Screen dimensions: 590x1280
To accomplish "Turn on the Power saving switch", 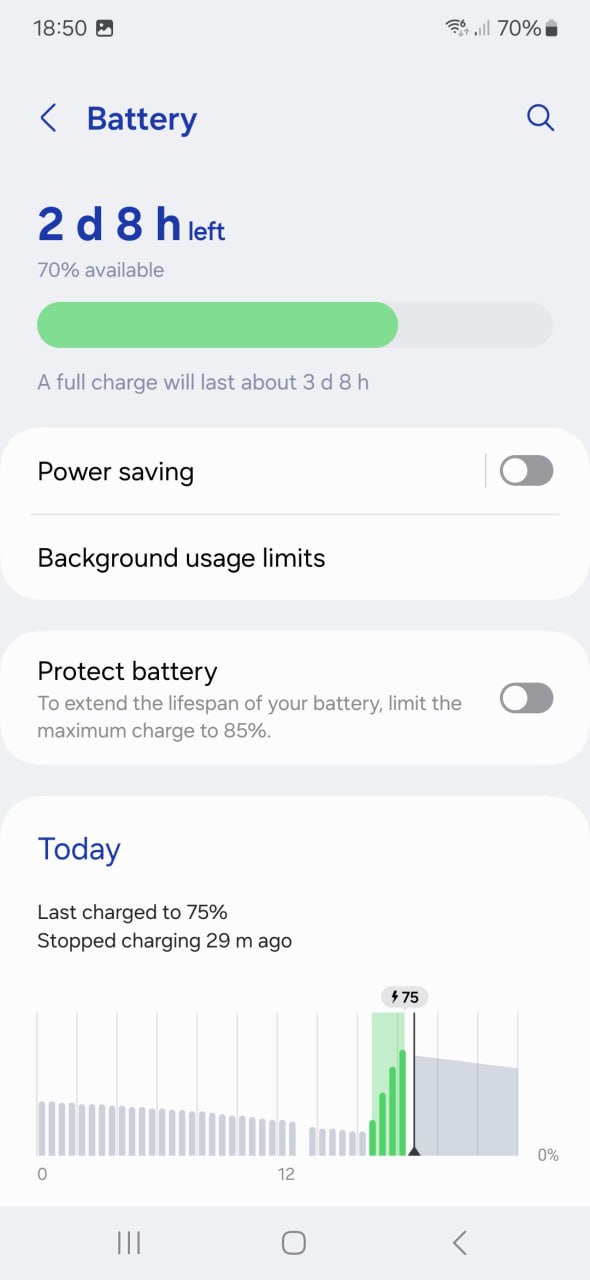I will (526, 471).
